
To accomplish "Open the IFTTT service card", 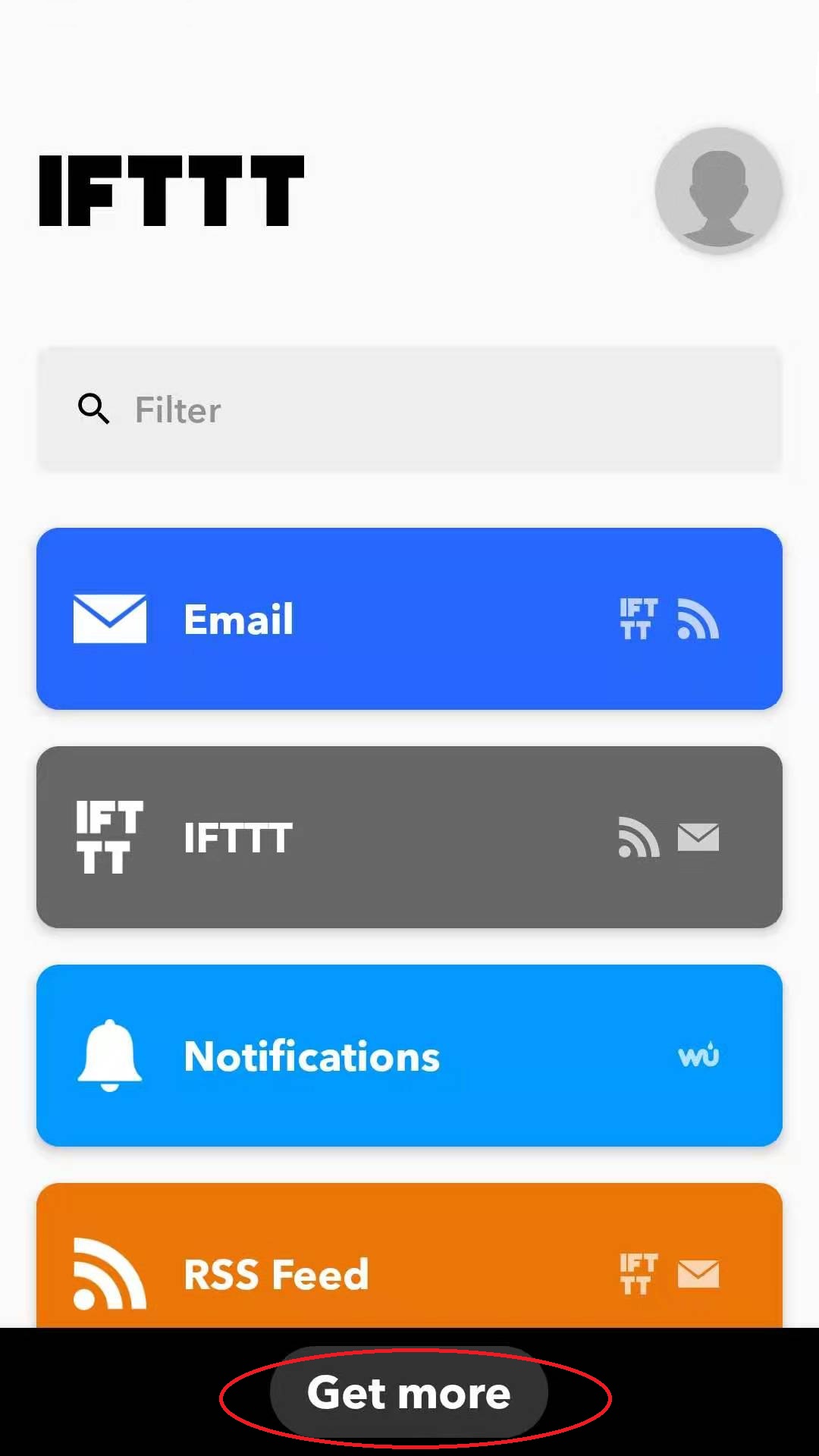I will [409, 837].
